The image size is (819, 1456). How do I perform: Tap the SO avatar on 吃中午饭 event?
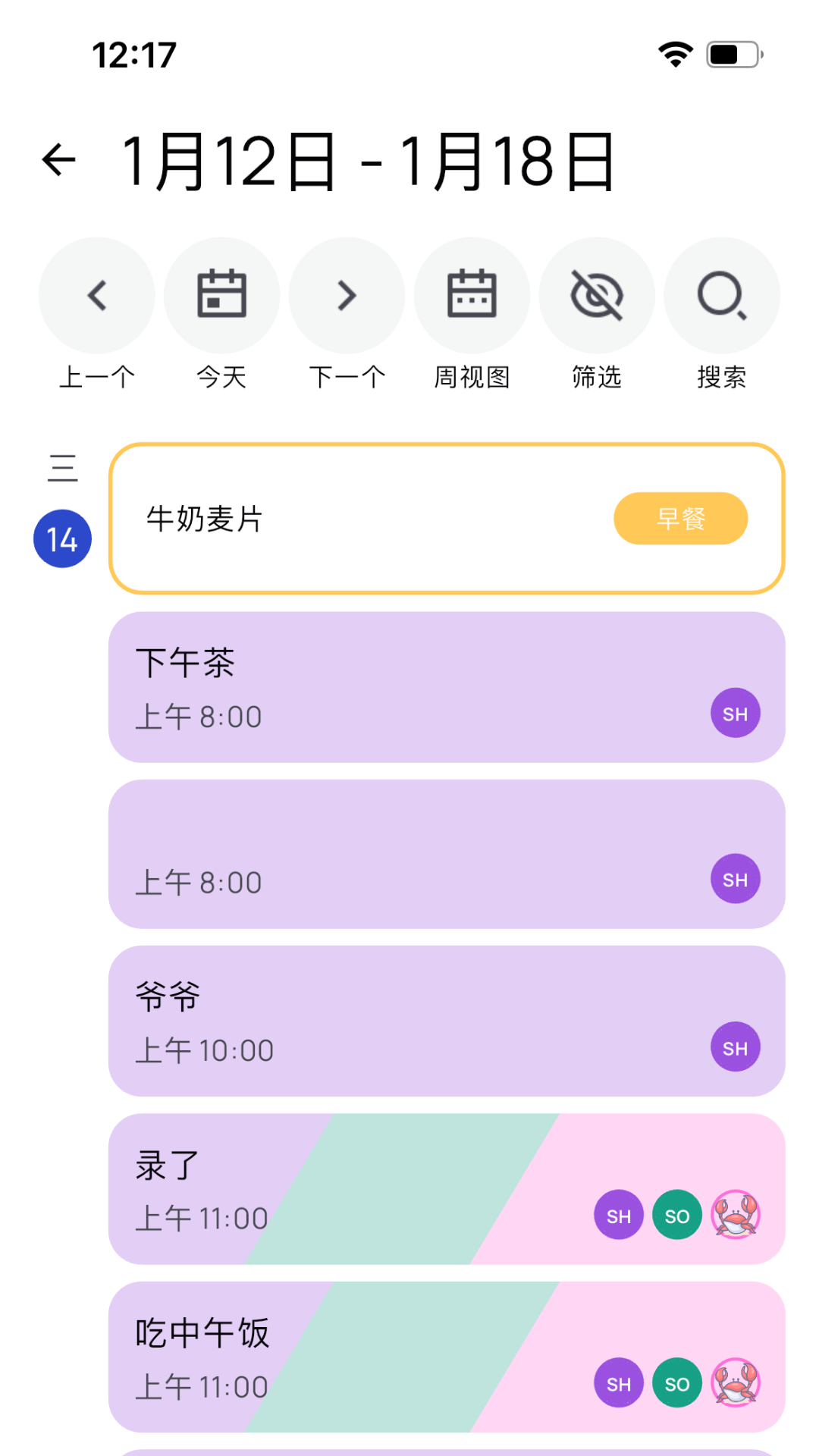676,1383
